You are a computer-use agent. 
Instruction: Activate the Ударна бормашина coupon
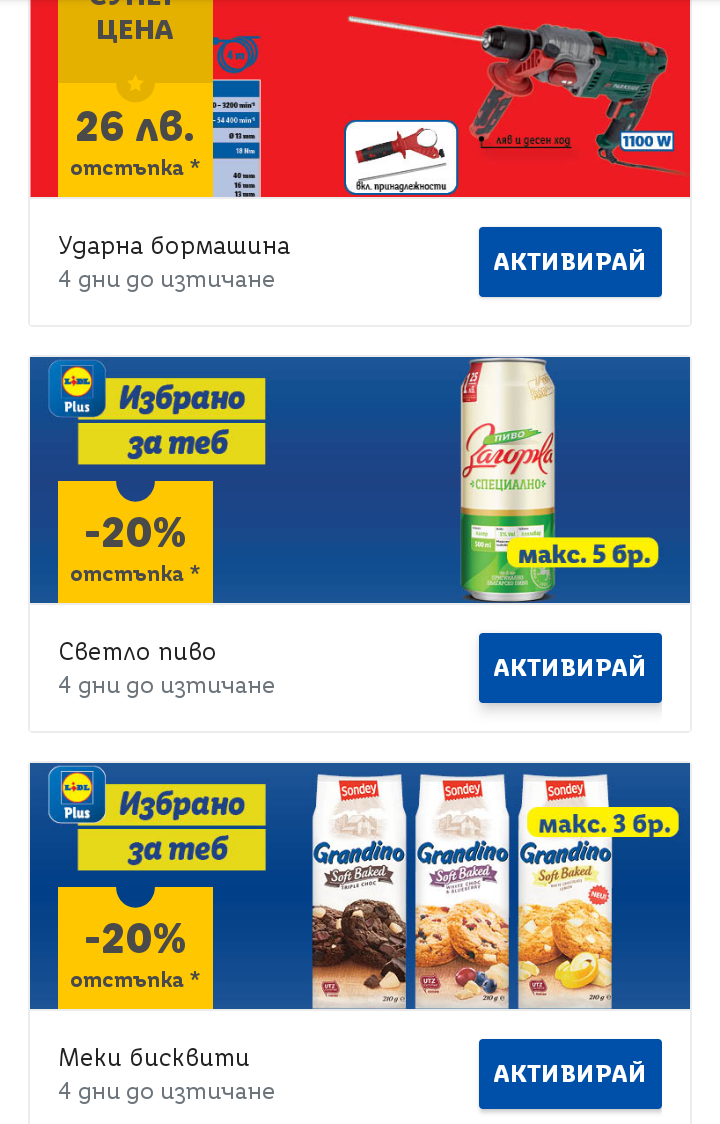pyautogui.click(x=570, y=262)
